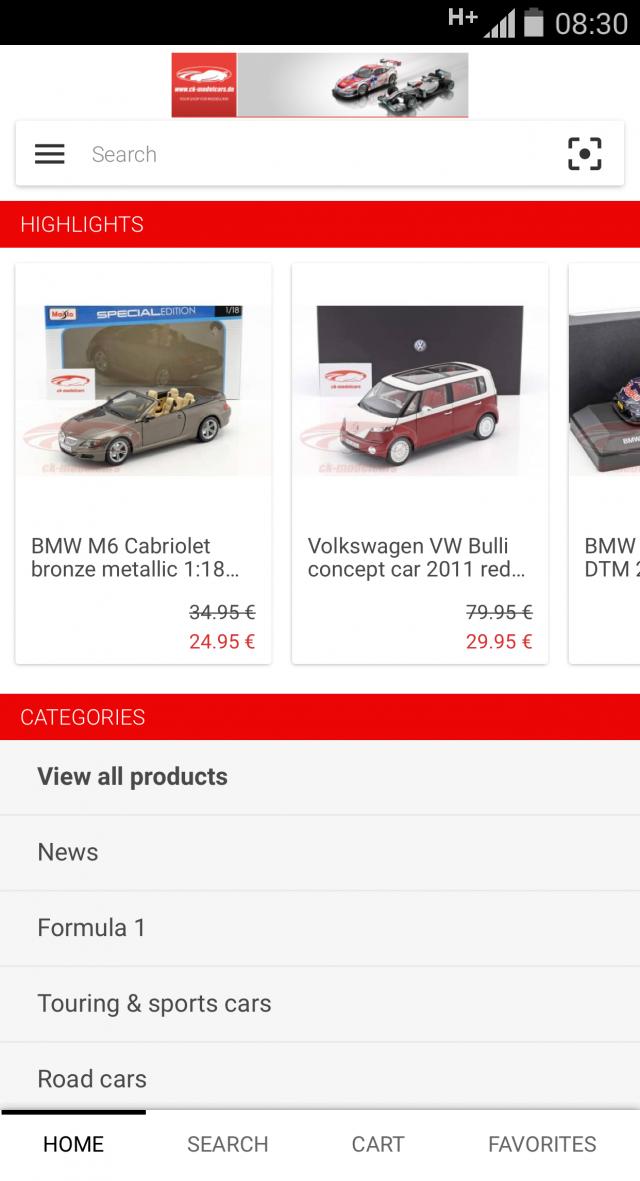This screenshot has height=1181, width=640.
Task: Open the barcode scanner icon
Action: [x=585, y=154]
